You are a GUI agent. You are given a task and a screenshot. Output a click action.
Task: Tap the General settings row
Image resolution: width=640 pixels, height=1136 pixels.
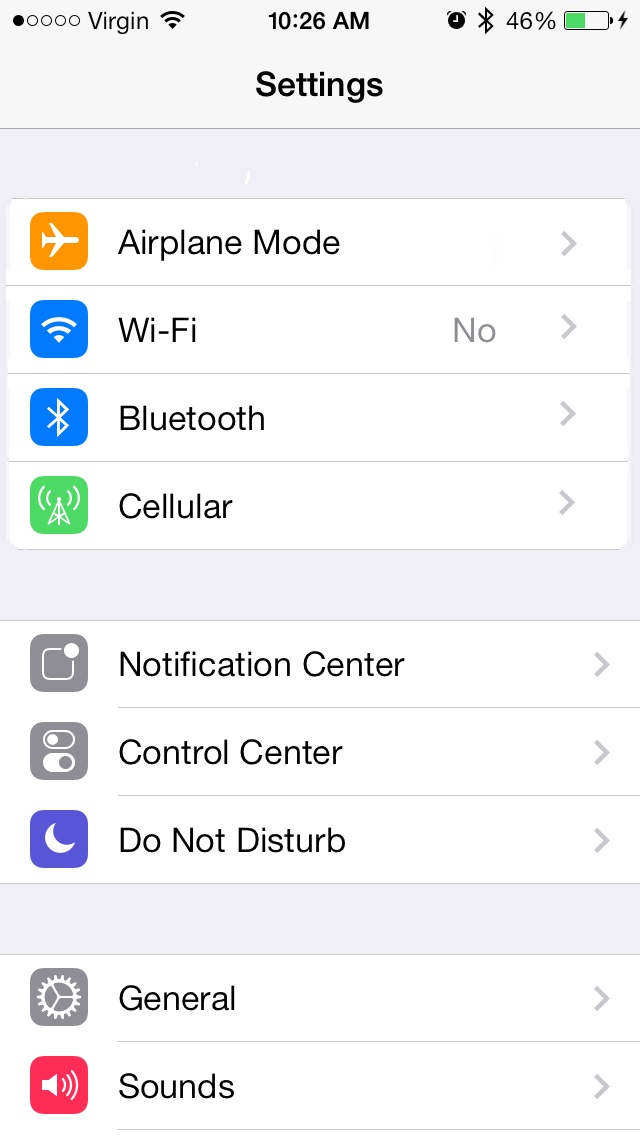pos(320,998)
